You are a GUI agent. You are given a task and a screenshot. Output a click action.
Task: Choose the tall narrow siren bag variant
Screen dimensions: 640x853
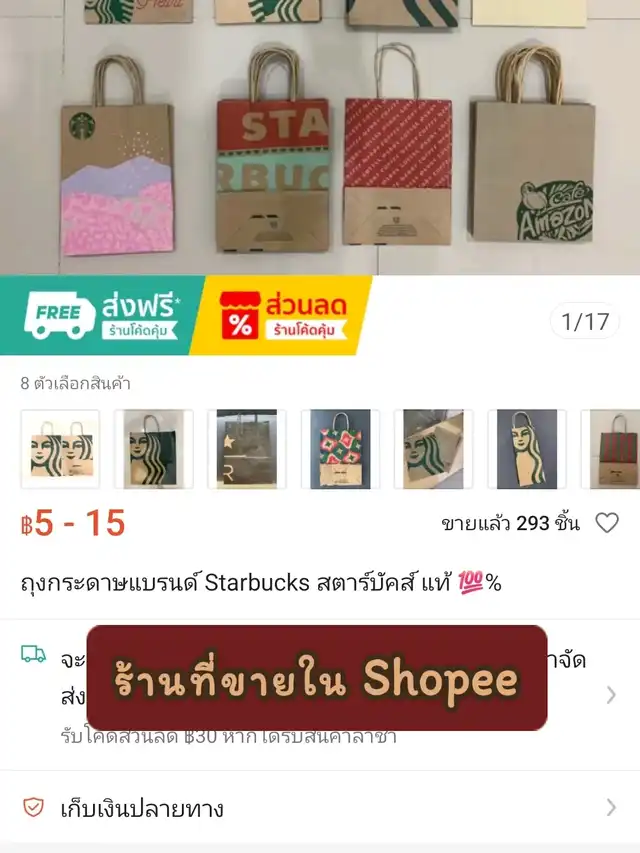click(x=527, y=449)
